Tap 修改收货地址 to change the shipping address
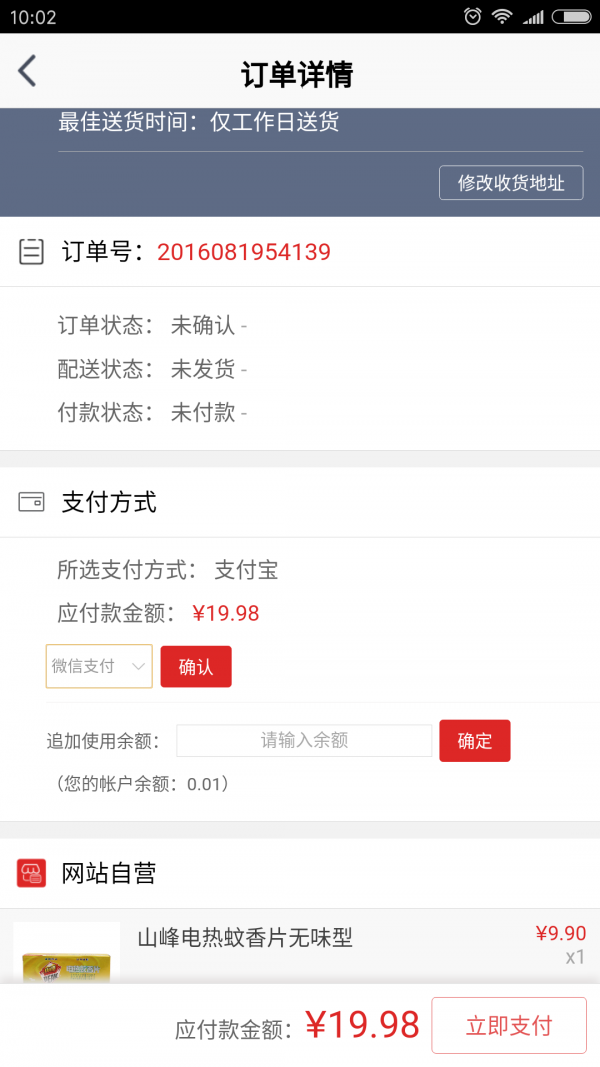The width and height of the screenshot is (600, 1067). (511, 183)
